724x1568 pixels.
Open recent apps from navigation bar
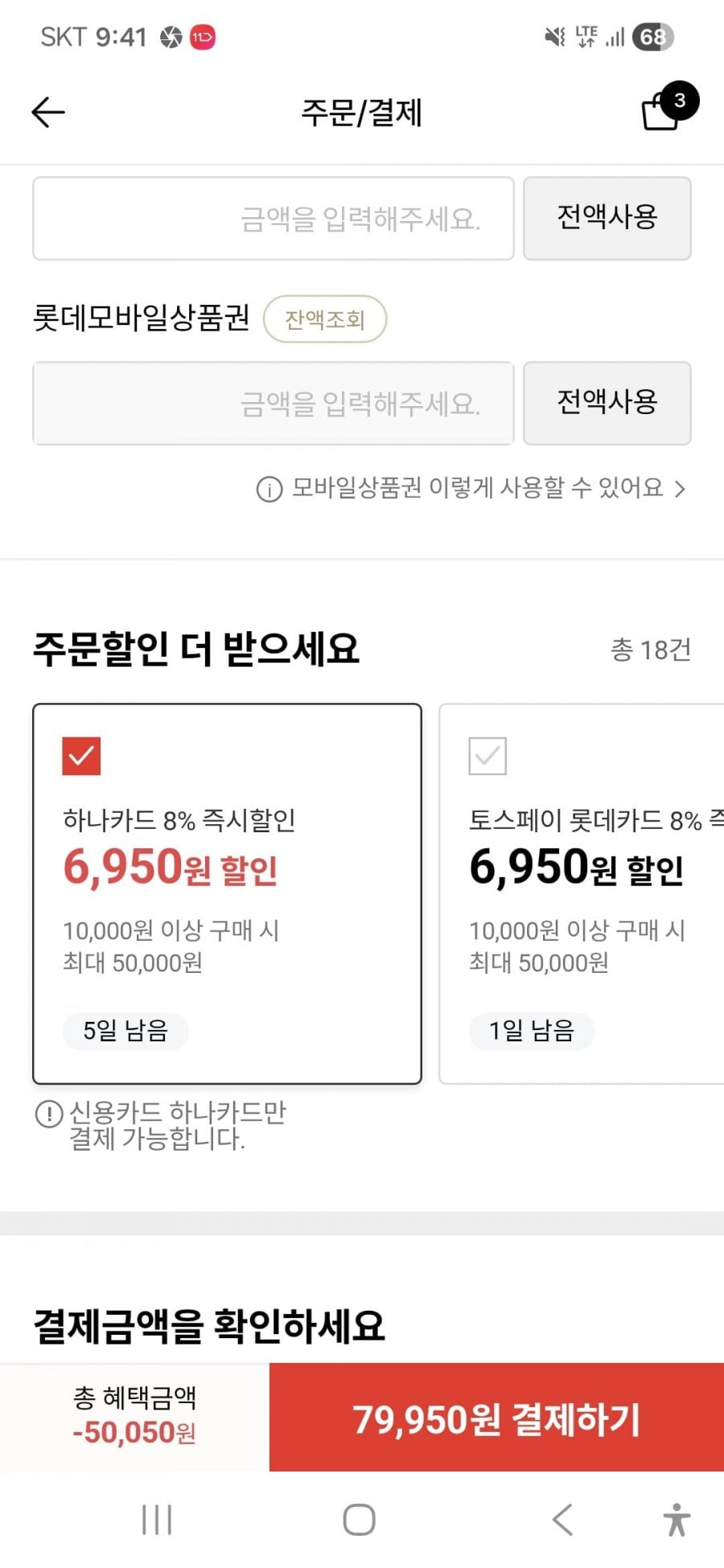point(157,1520)
